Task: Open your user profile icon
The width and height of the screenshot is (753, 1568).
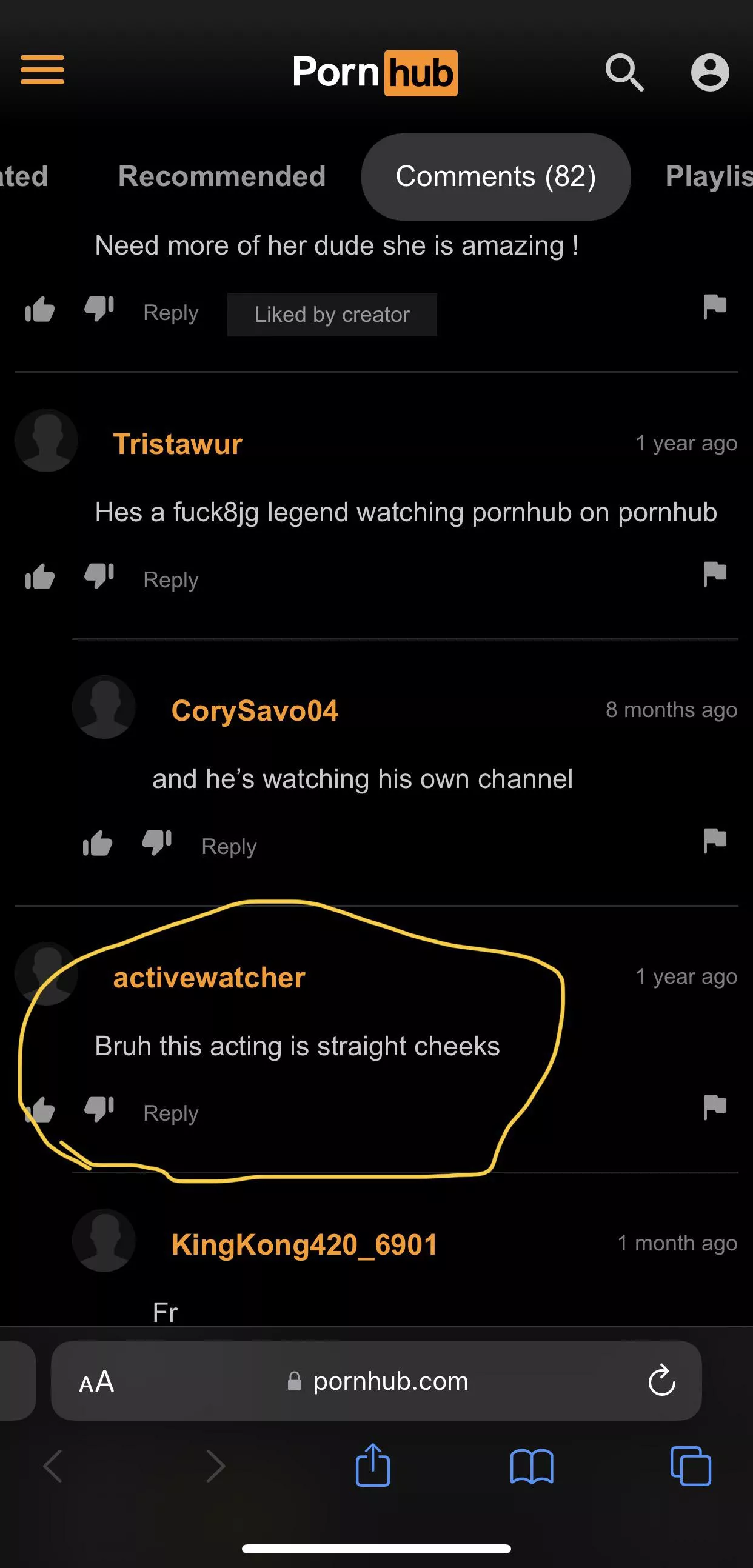Action: (x=711, y=73)
